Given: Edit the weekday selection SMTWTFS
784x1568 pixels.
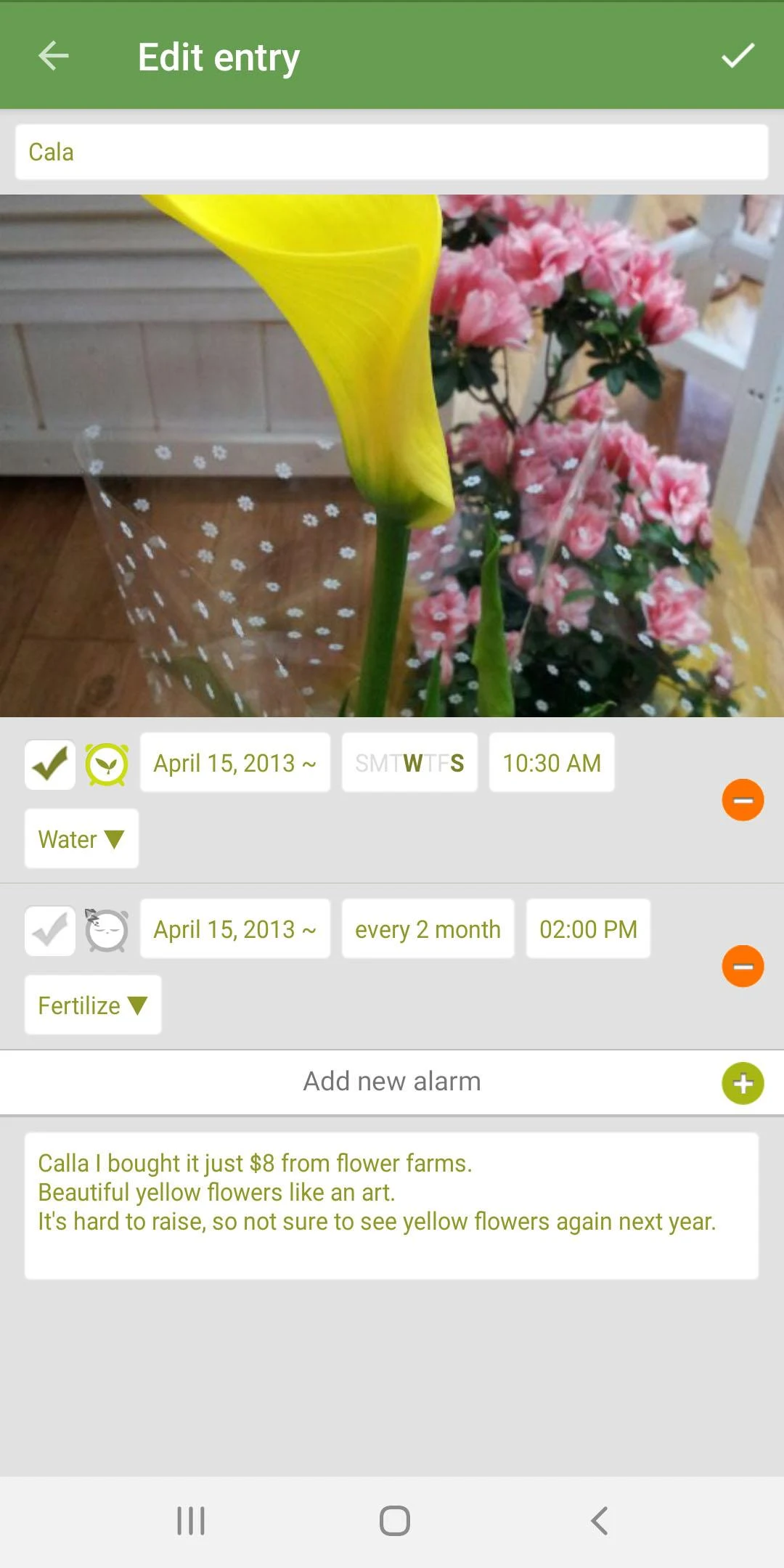Looking at the screenshot, I should coord(409,763).
